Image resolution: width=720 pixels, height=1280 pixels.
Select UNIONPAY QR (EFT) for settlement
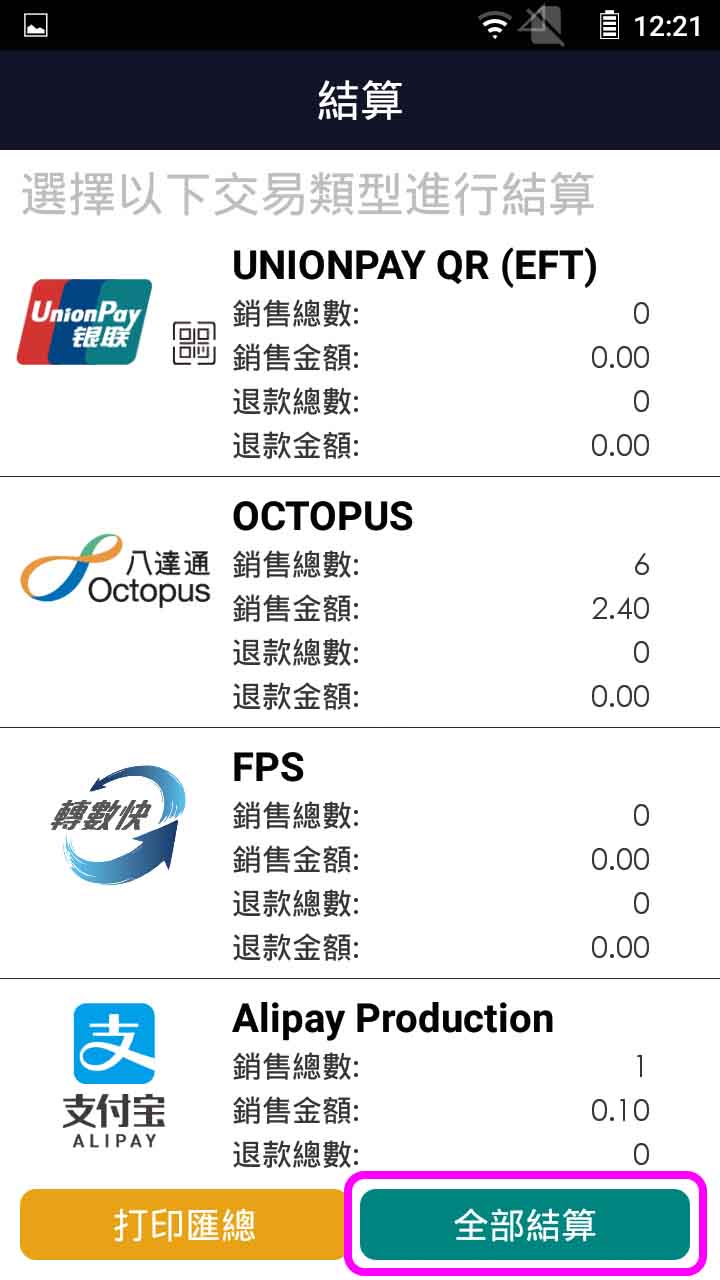click(x=360, y=352)
